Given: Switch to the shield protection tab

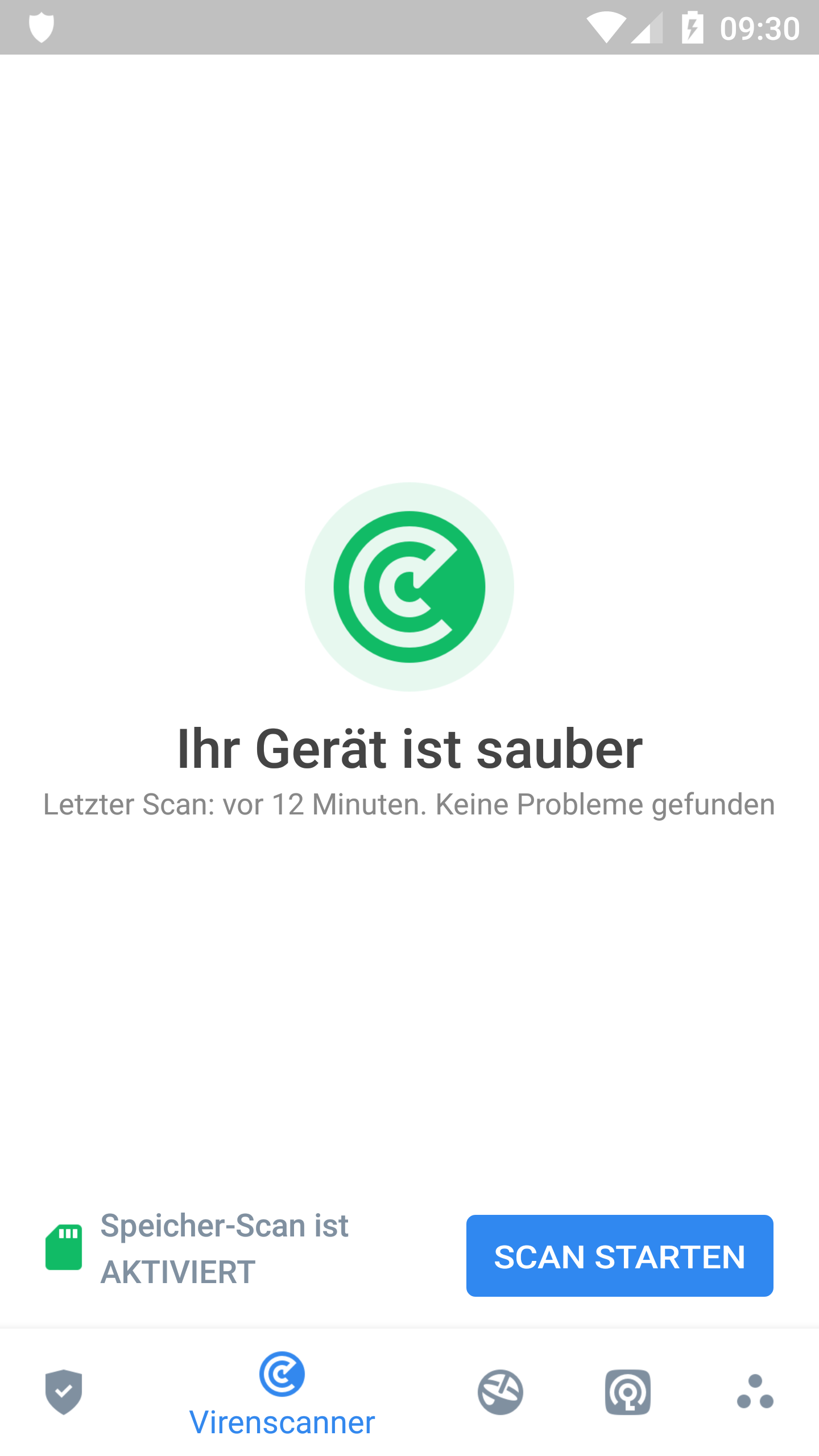Looking at the screenshot, I should [64, 1392].
